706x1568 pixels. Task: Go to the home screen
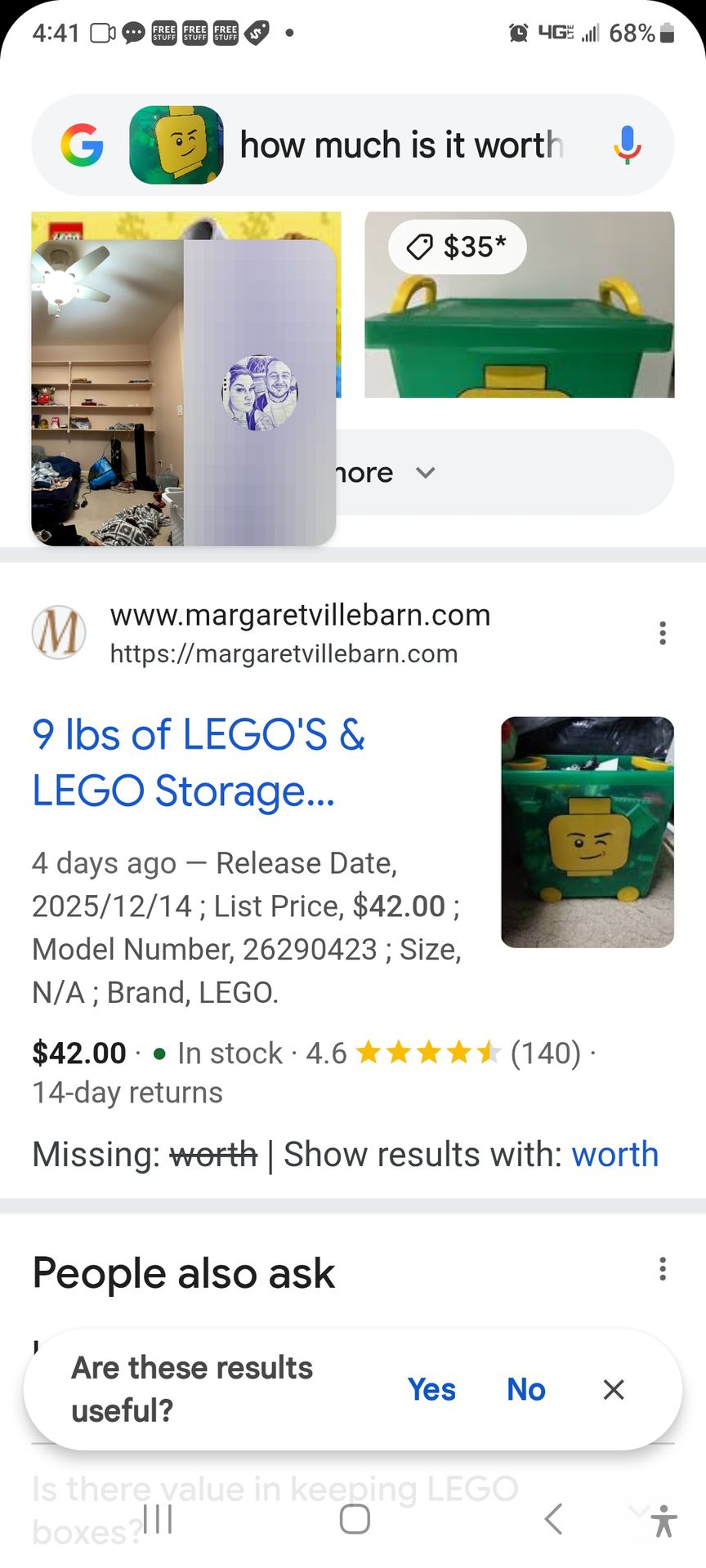click(x=354, y=1519)
